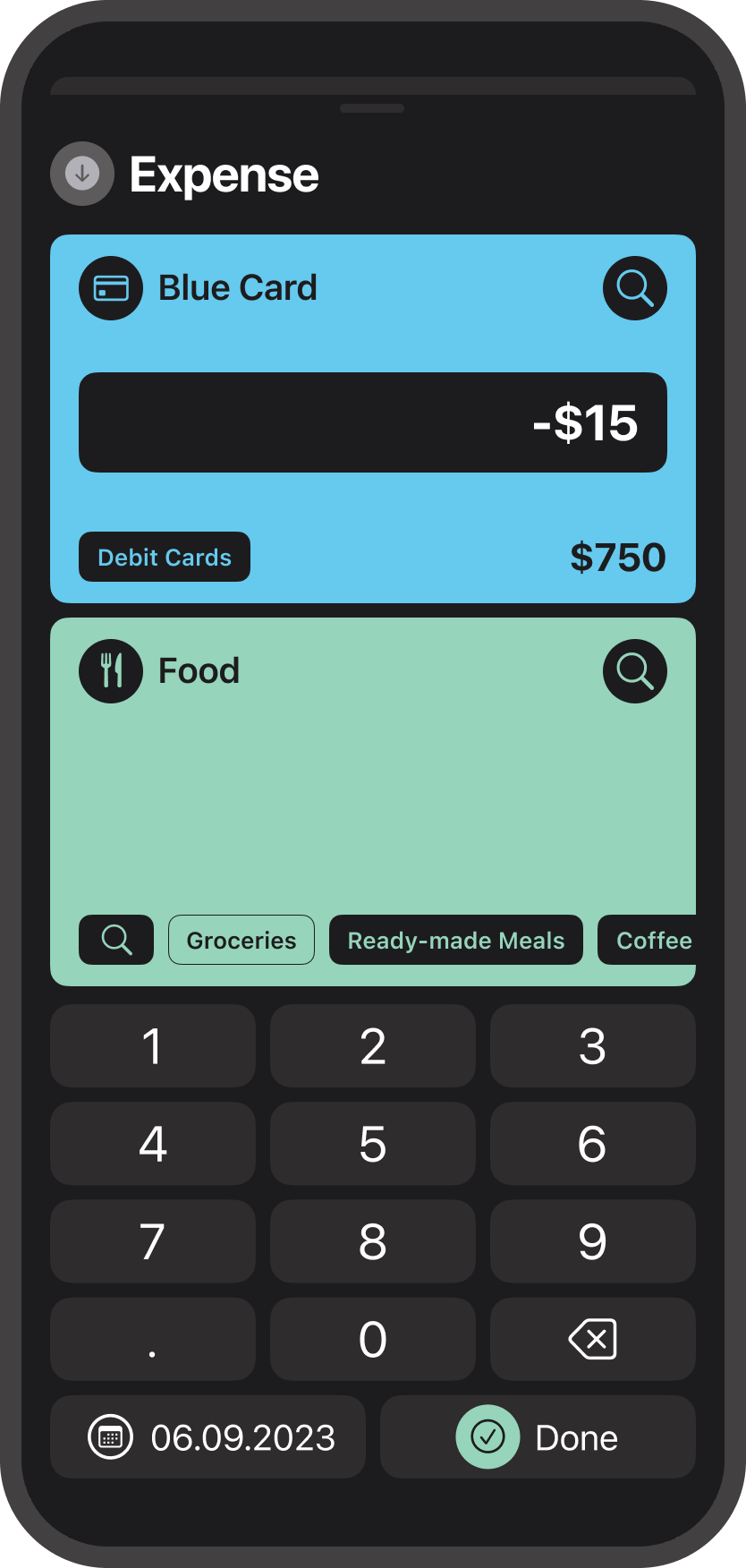
Task: Click the category search icon next to Groceries
Action: (115, 940)
